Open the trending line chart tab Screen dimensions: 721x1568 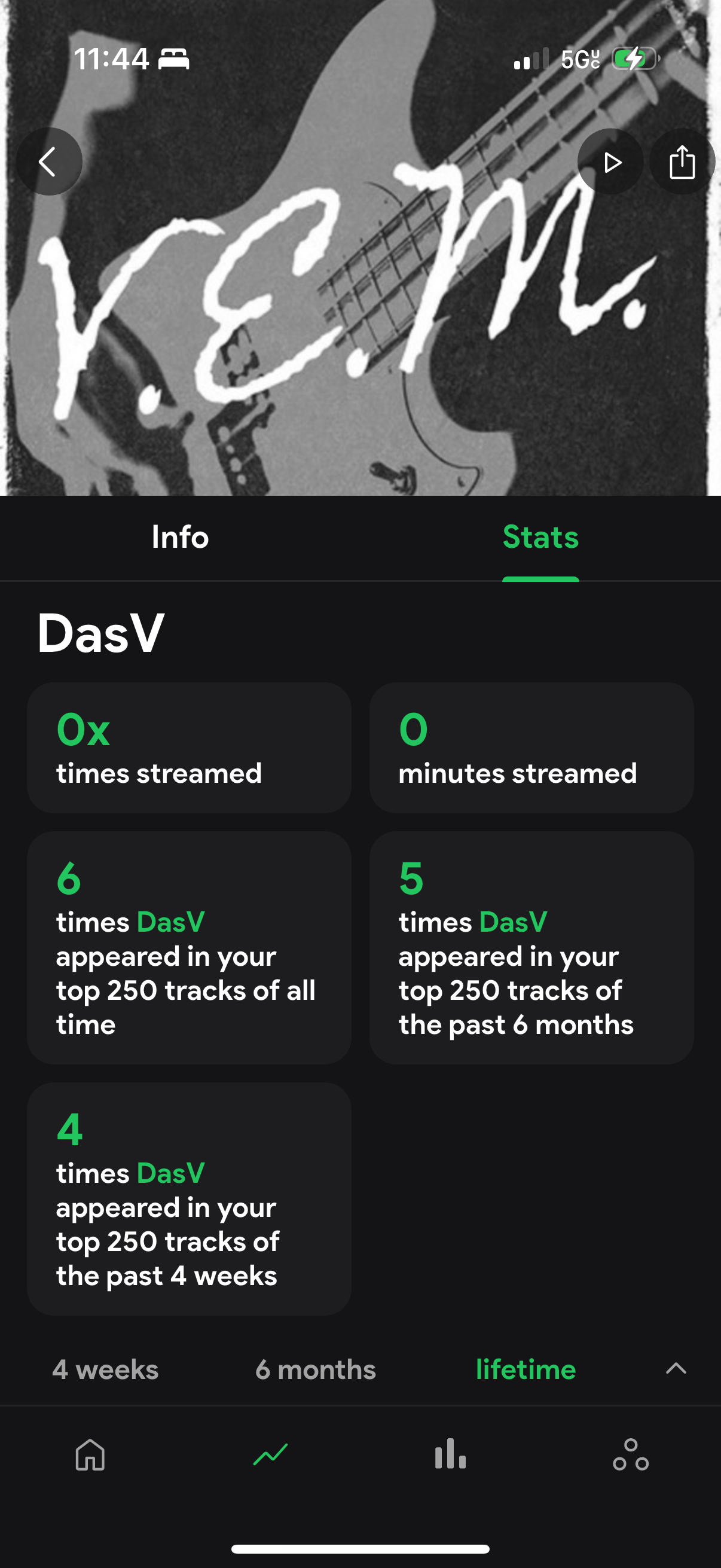270,1456
